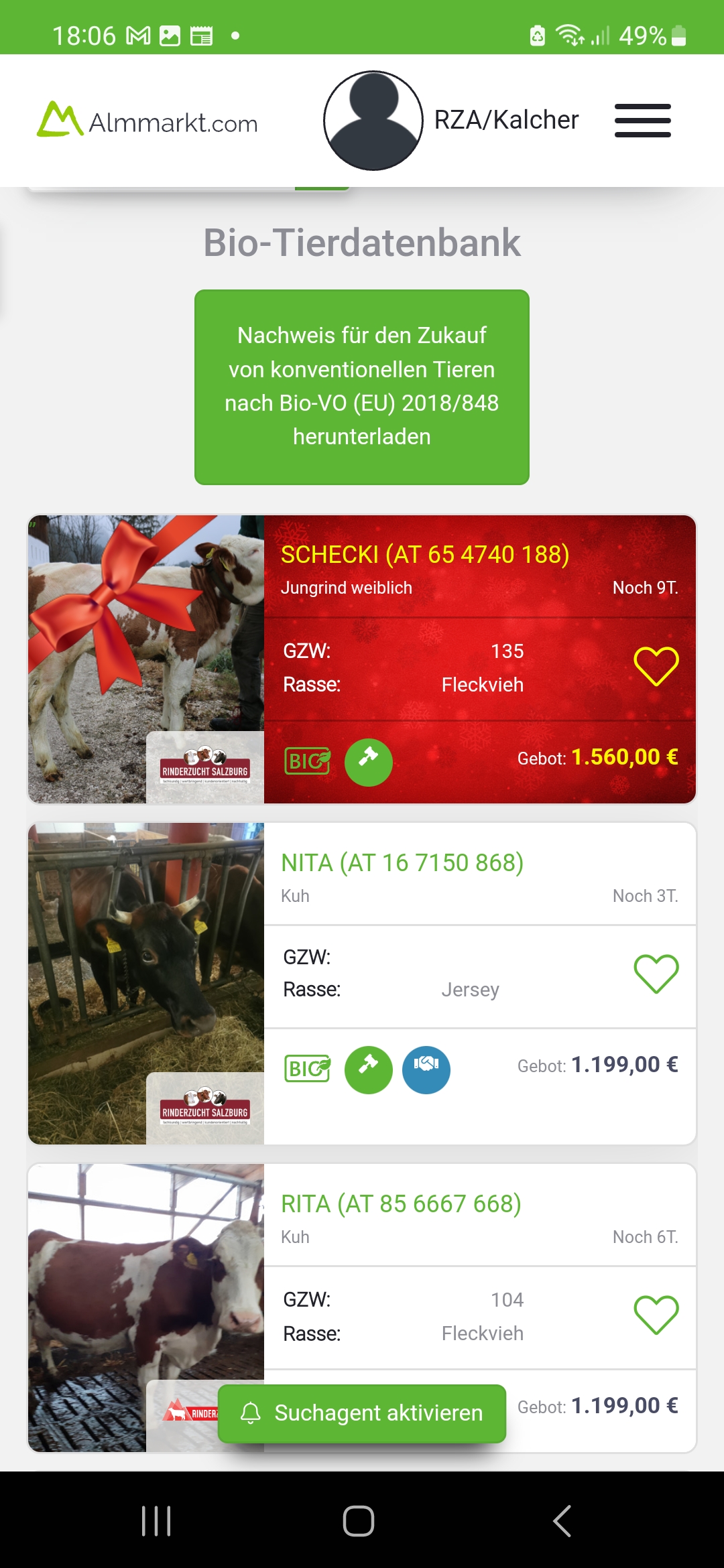Open the RITA (AT 85 6667 668) listing
Screen dimensions: 724x1568
tap(401, 1204)
